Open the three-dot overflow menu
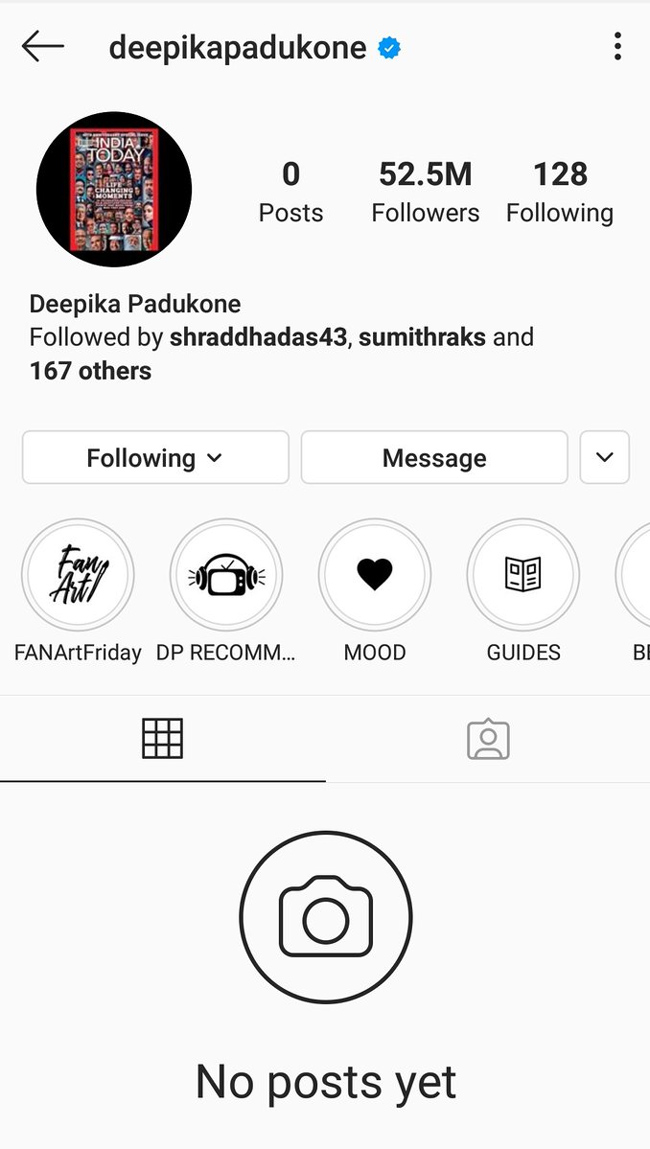The height and width of the screenshot is (1149, 650). point(617,46)
